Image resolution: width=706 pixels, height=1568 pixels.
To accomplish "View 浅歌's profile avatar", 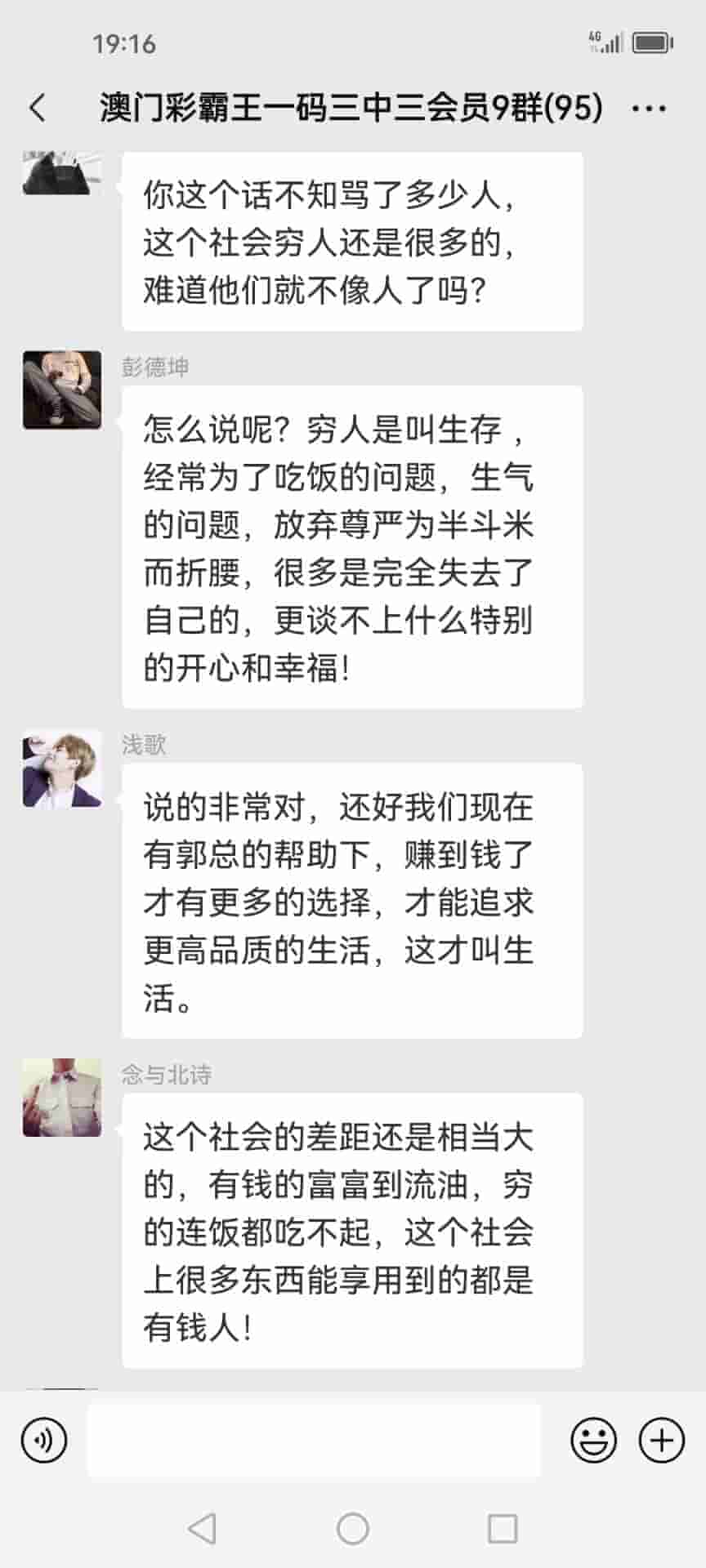I will (x=62, y=768).
